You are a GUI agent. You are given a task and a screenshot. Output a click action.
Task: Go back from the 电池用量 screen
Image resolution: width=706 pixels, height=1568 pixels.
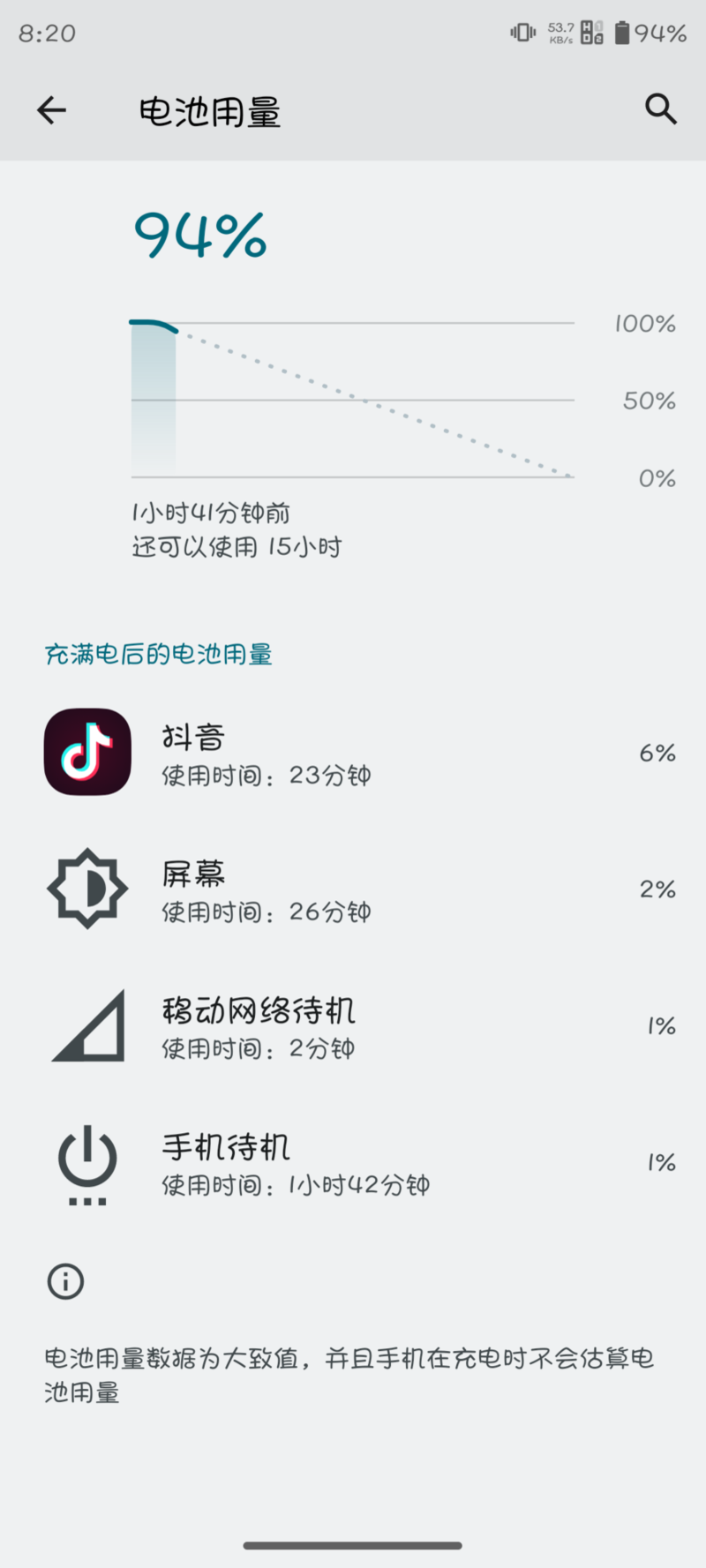pyautogui.click(x=51, y=110)
